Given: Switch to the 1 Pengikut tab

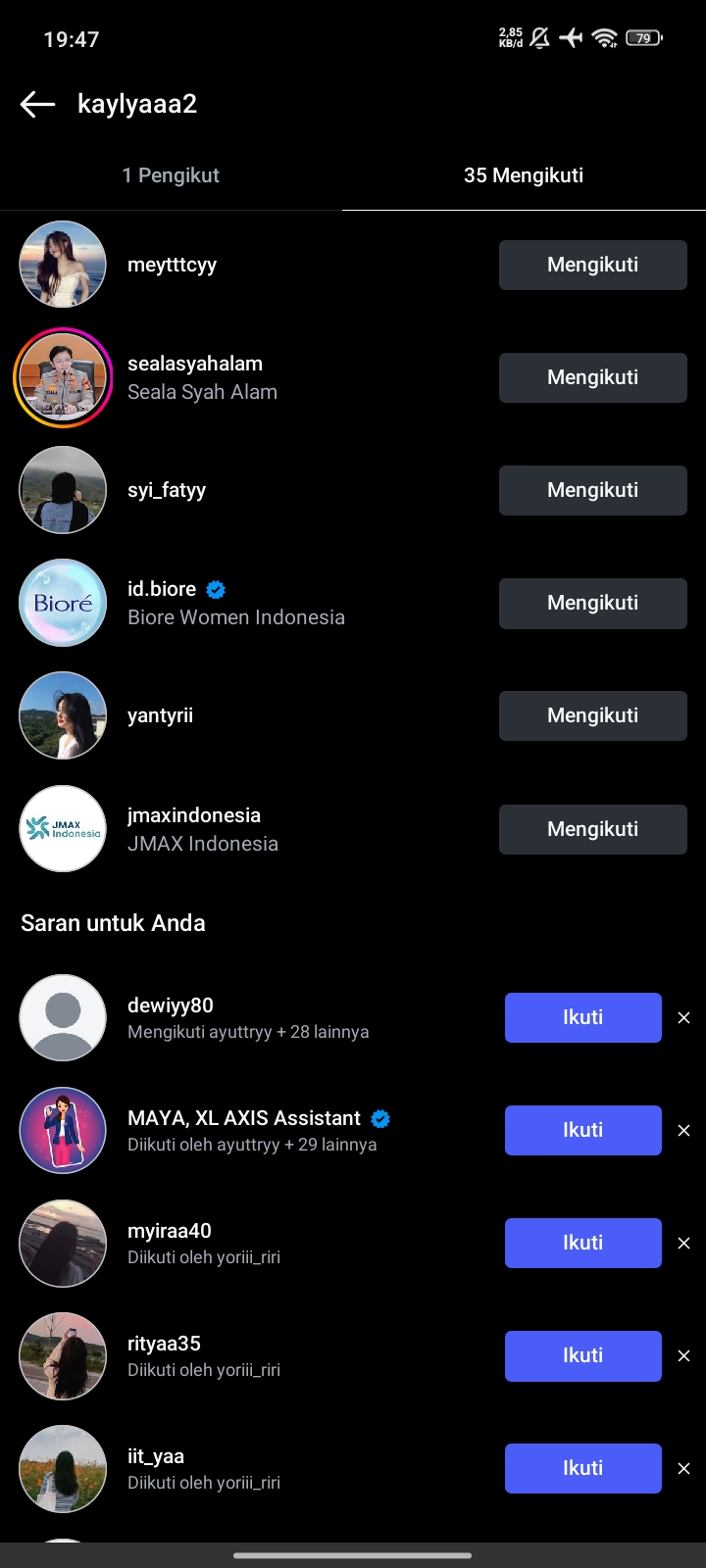Looking at the screenshot, I should point(171,175).
